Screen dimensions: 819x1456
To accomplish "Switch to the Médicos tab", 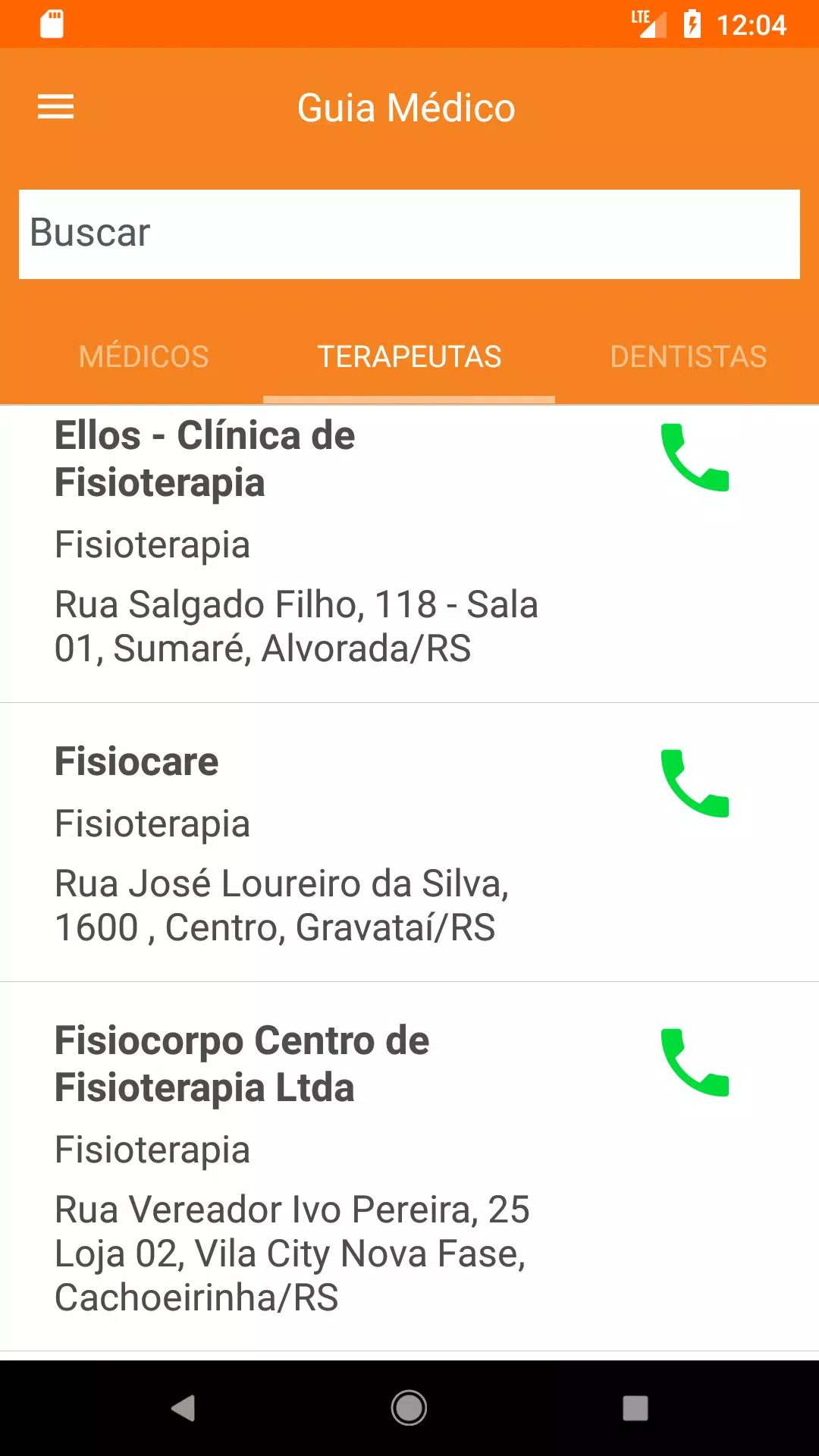I will point(144,356).
